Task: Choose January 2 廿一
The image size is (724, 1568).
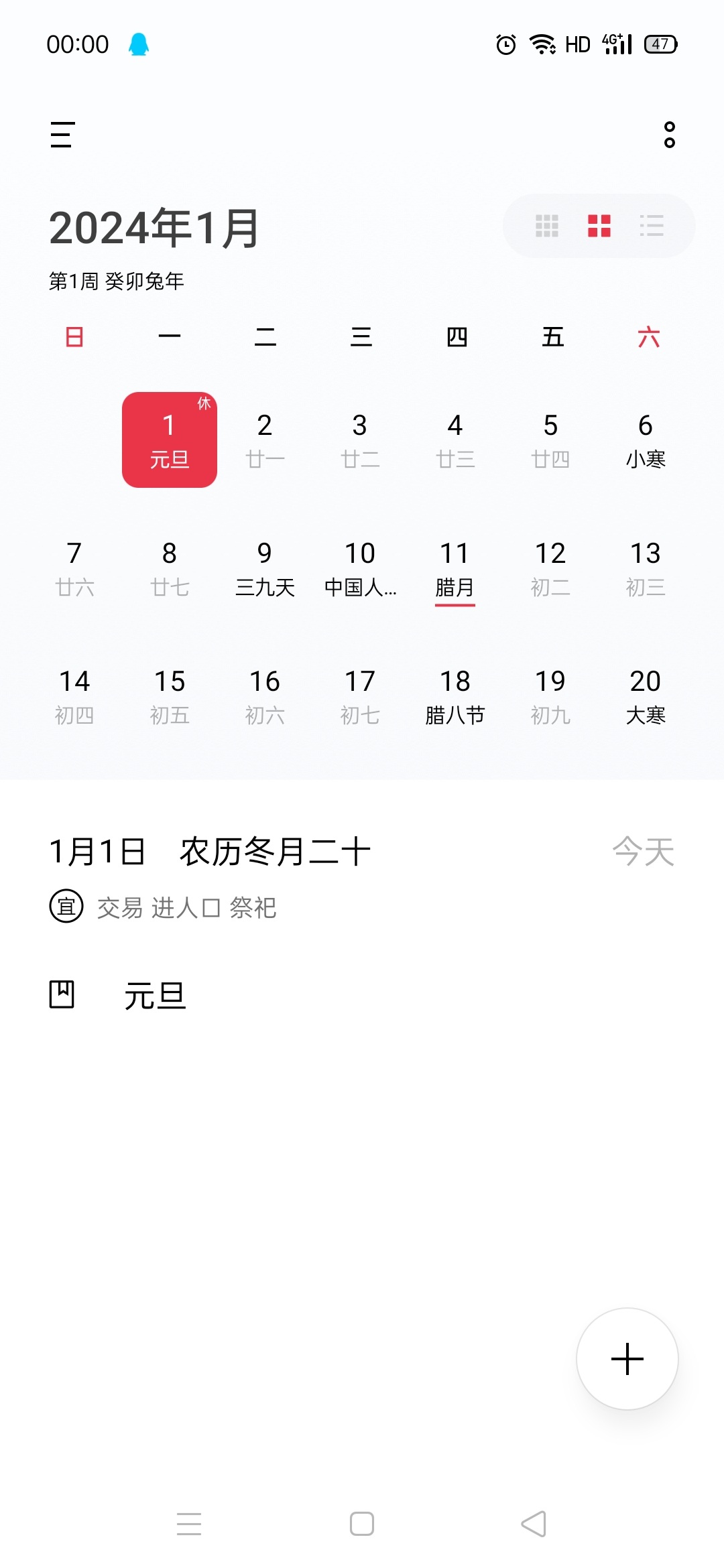Action: (x=265, y=440)
